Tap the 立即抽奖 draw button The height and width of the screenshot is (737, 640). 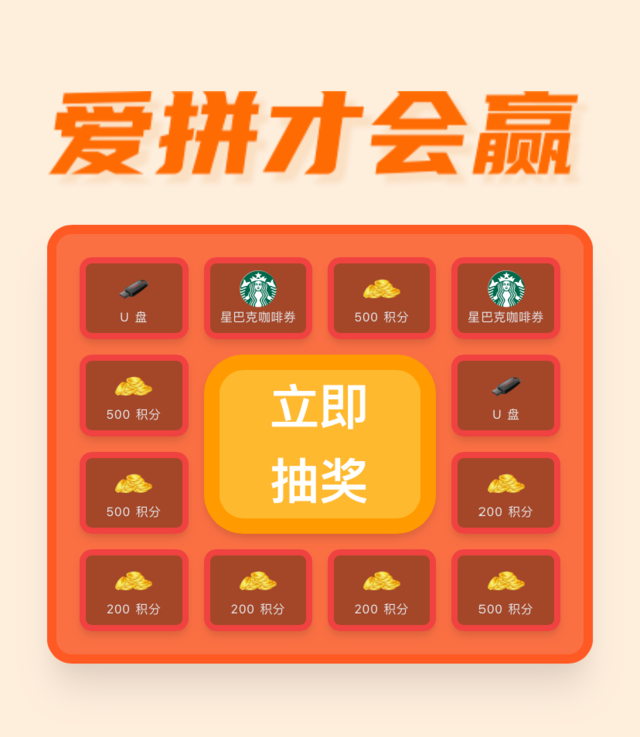pyautogui.click(x=320, y=444)
